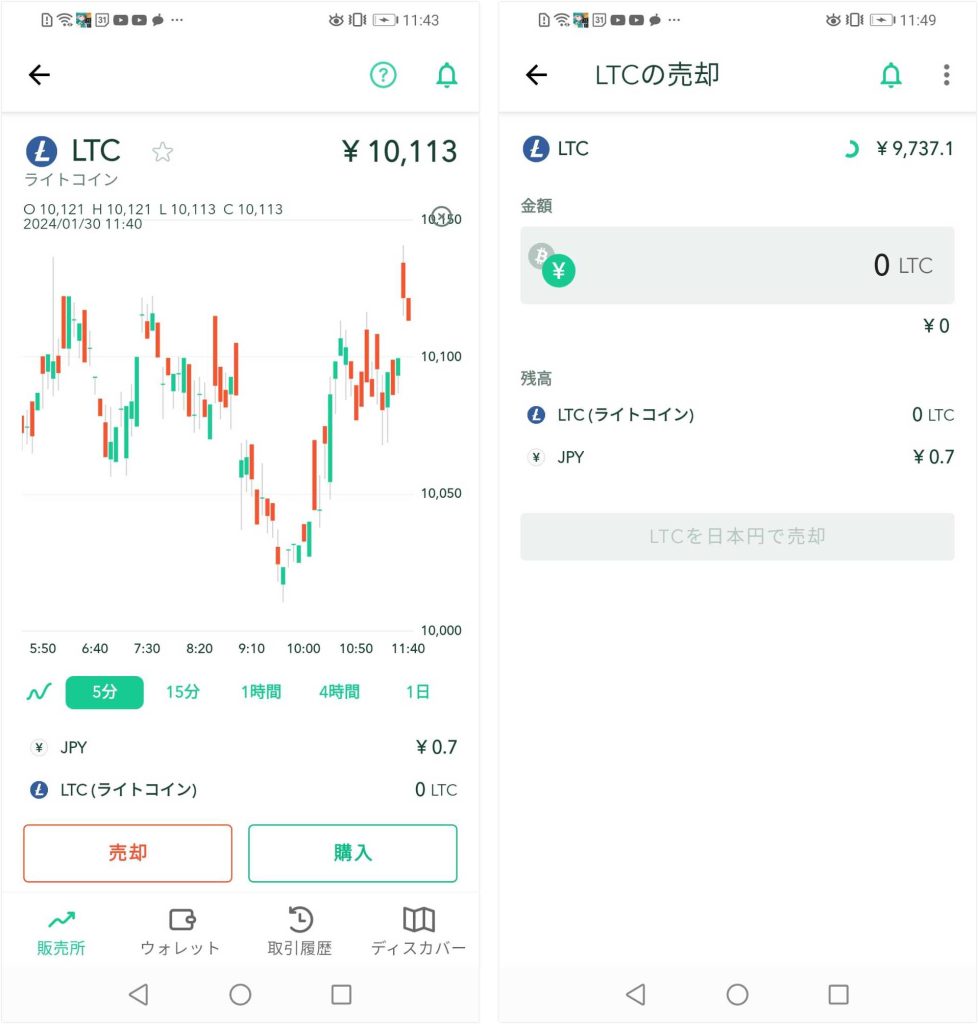Open the 取引履歴 tab
The image size is (978, 1024).
point(299,931)
